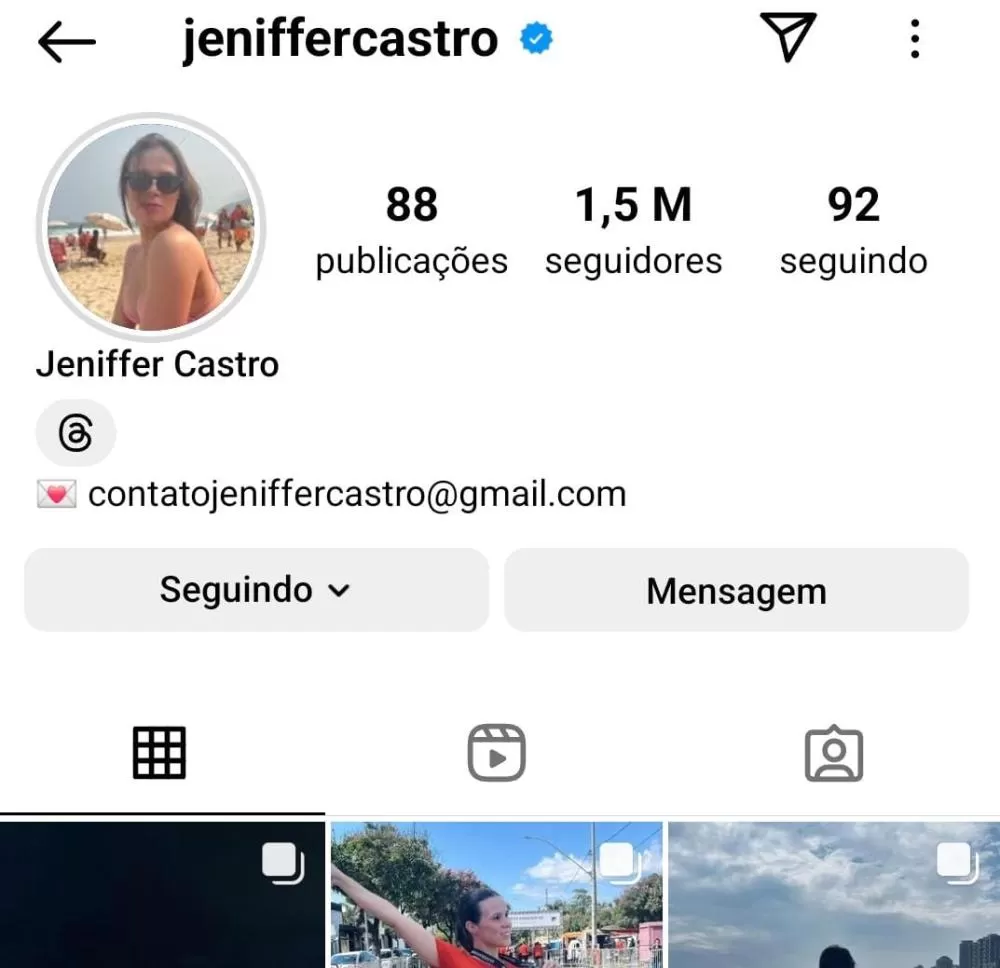Switch to the Reels tab
1000x968 pixels.
[x=496, y=754]
